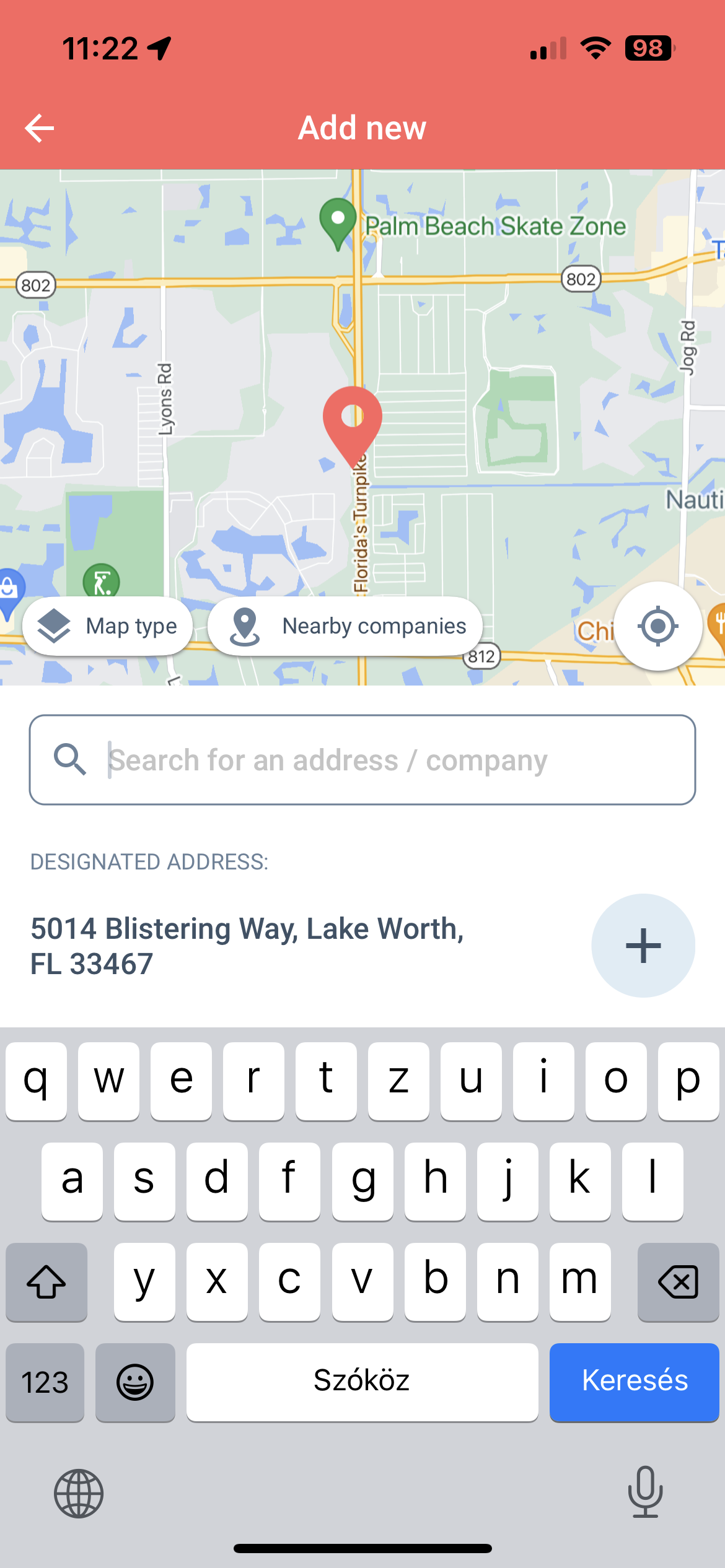
Task: Show Nearby companies on the map
Action: tap(346, 626)
